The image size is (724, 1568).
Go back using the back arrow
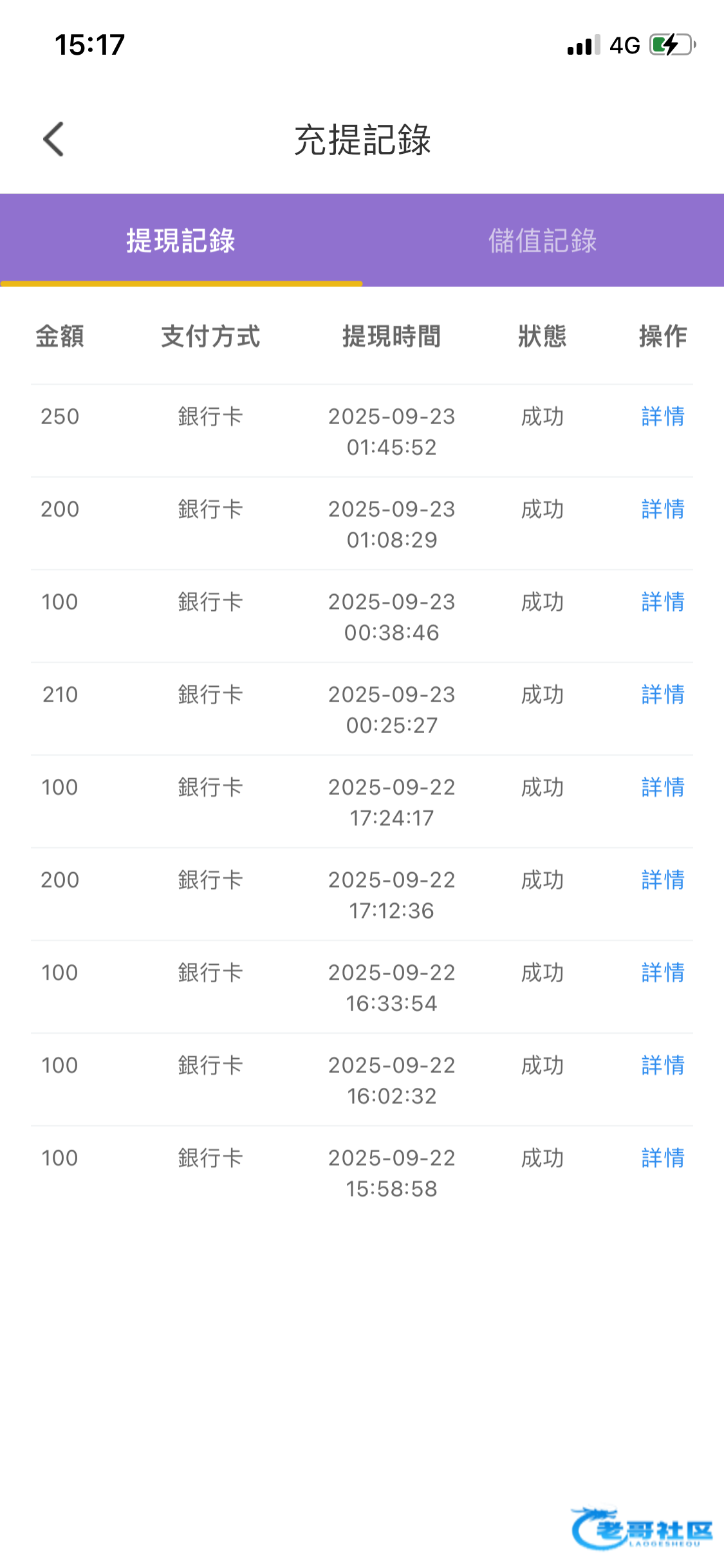click(54, 139)
